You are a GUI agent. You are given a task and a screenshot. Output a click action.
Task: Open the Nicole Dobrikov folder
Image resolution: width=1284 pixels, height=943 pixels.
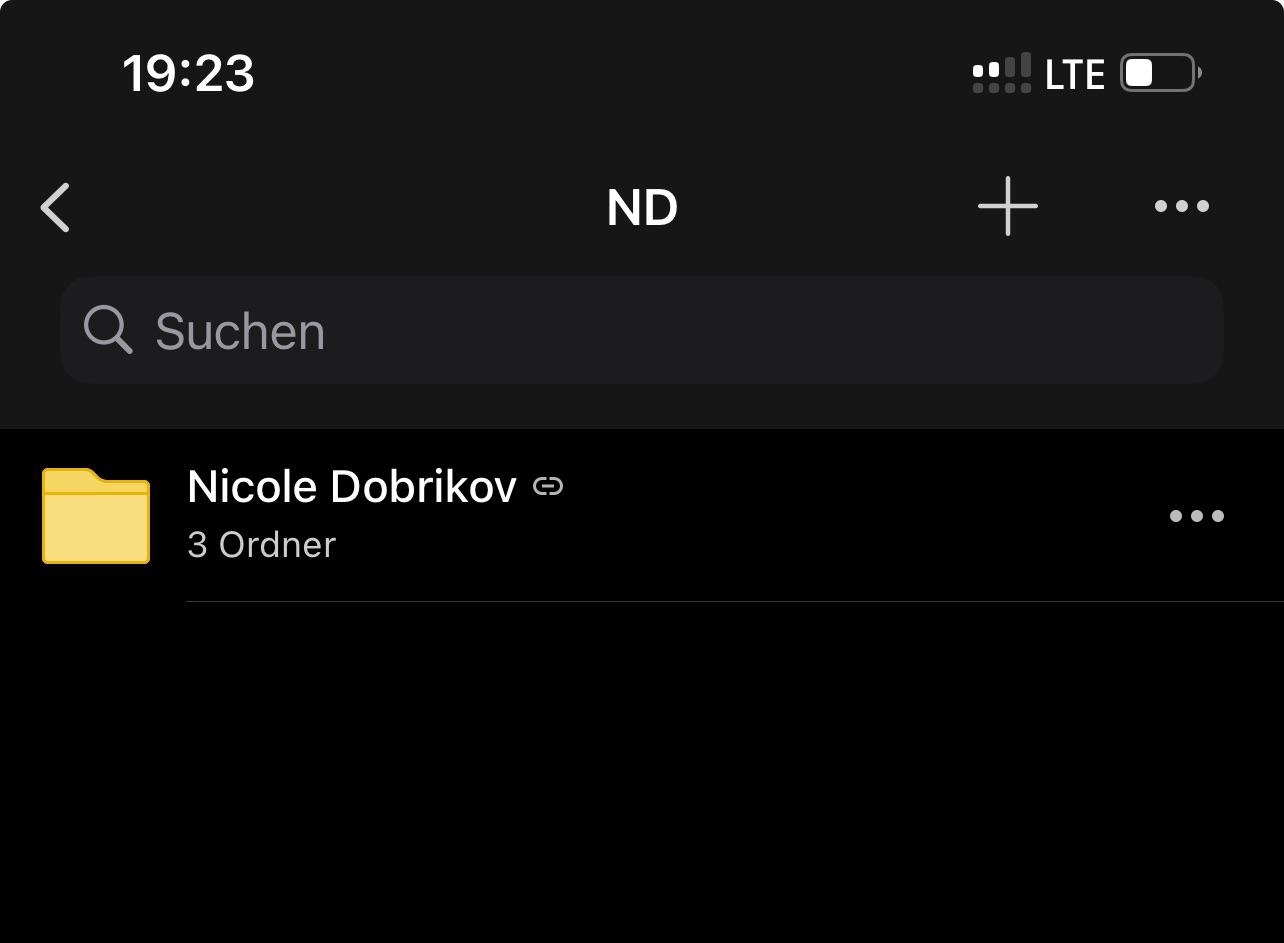350,514
